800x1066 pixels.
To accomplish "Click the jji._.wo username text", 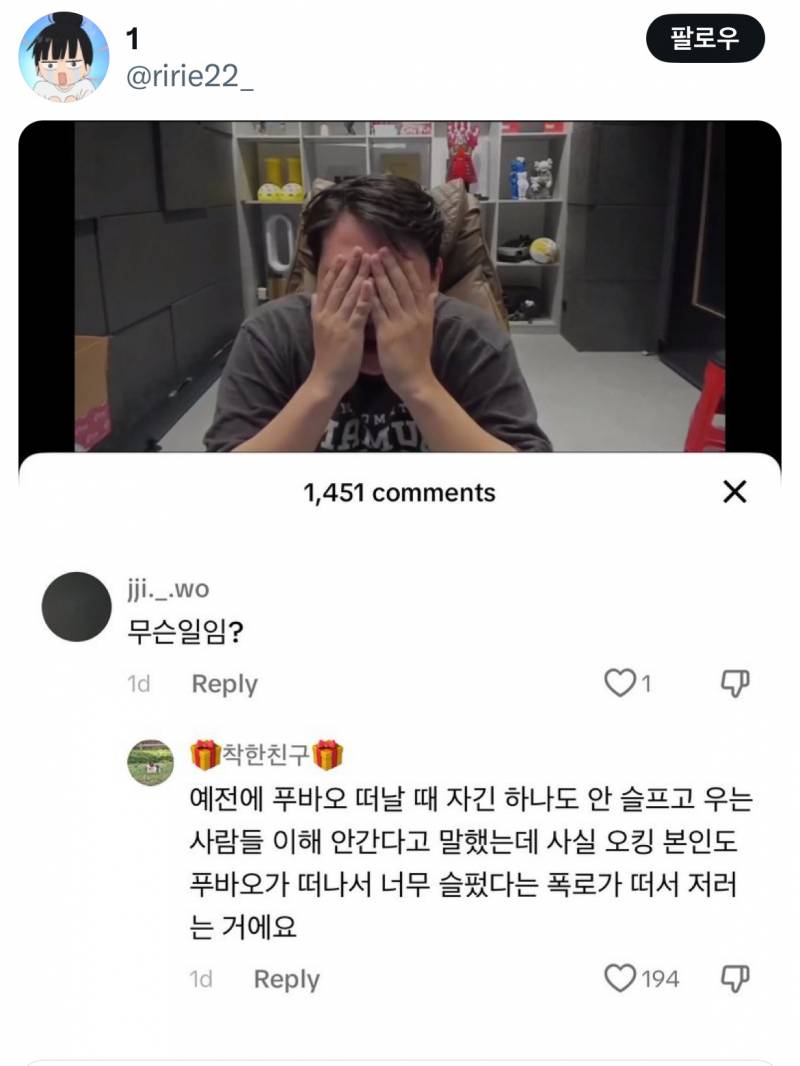I will pos(166,589).
